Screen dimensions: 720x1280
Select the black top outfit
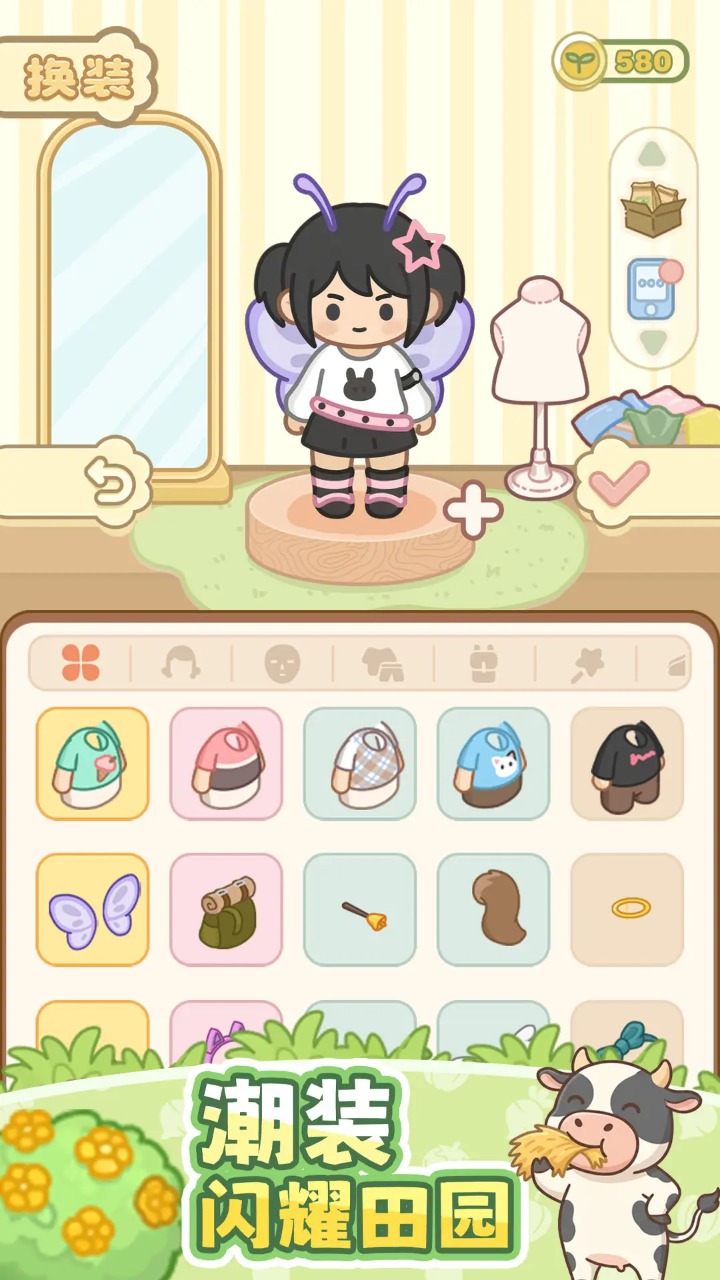click(x=627, y=764)
